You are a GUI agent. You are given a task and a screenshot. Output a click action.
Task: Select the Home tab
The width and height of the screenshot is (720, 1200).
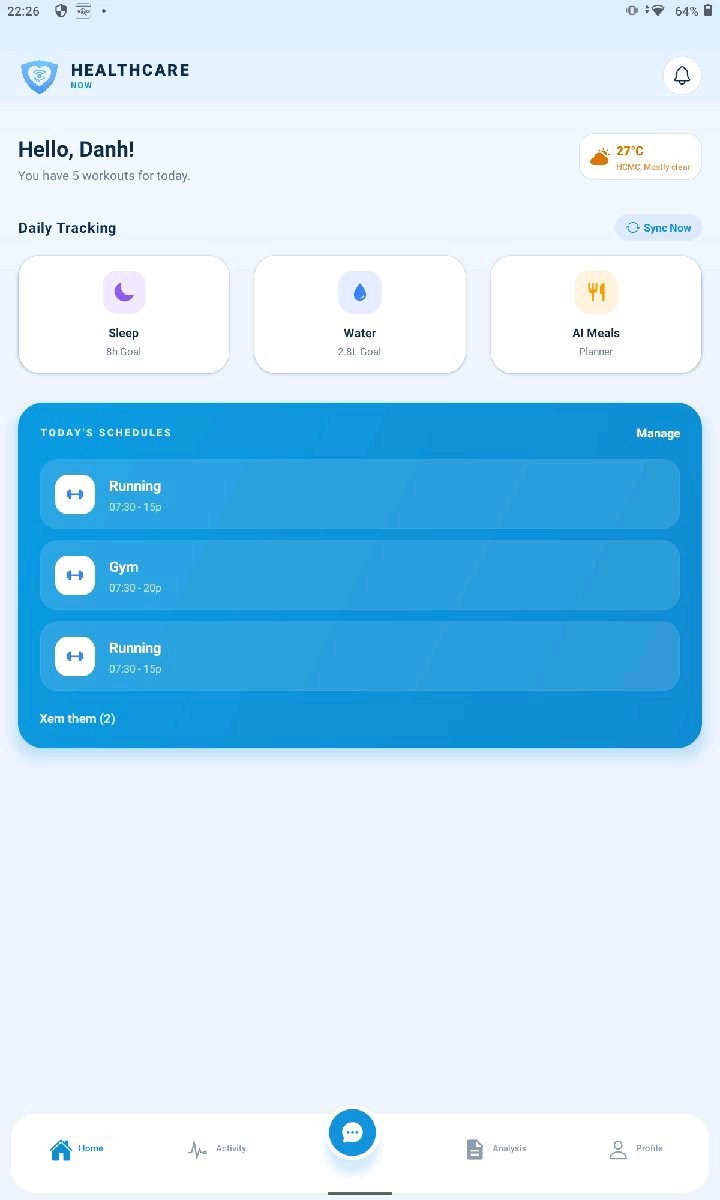77,1149
